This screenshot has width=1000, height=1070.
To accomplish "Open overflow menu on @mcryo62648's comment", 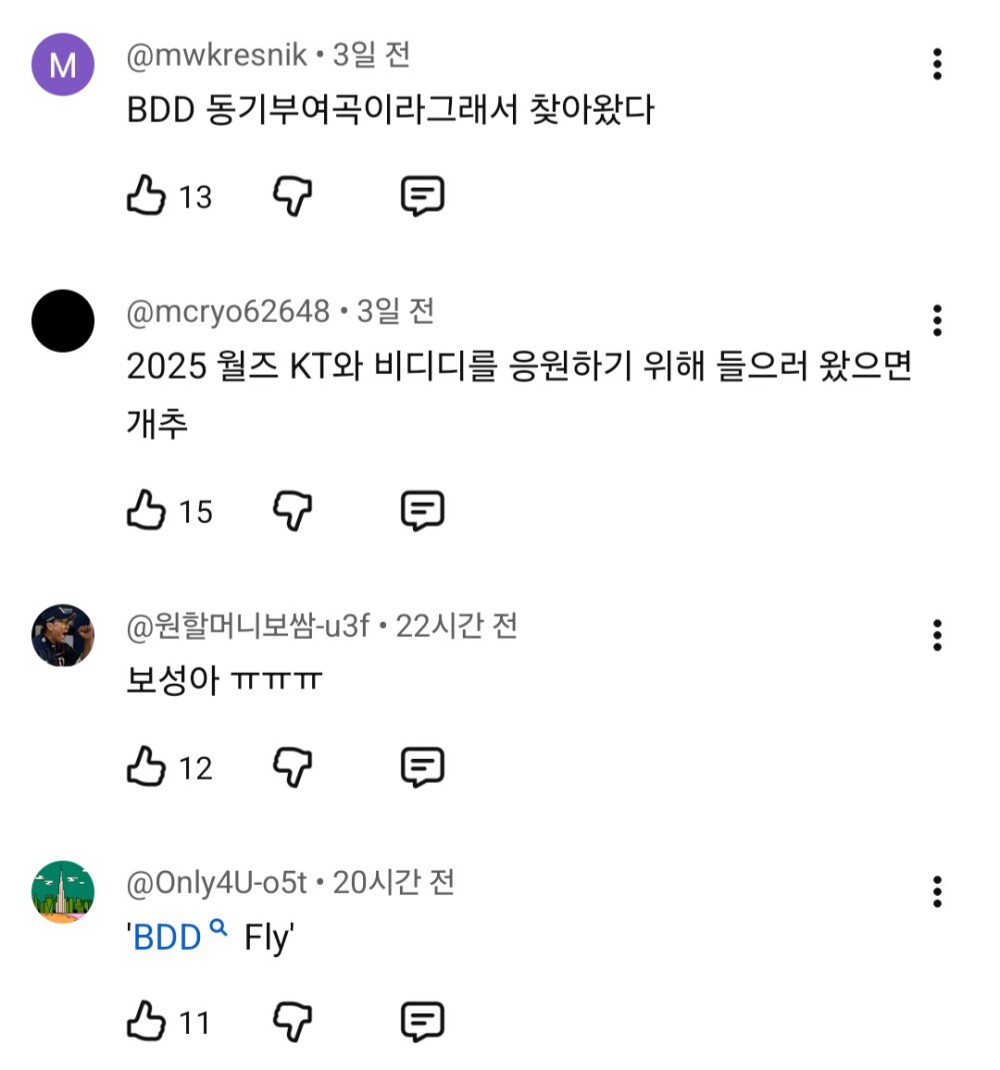I will tap(937, 320).
